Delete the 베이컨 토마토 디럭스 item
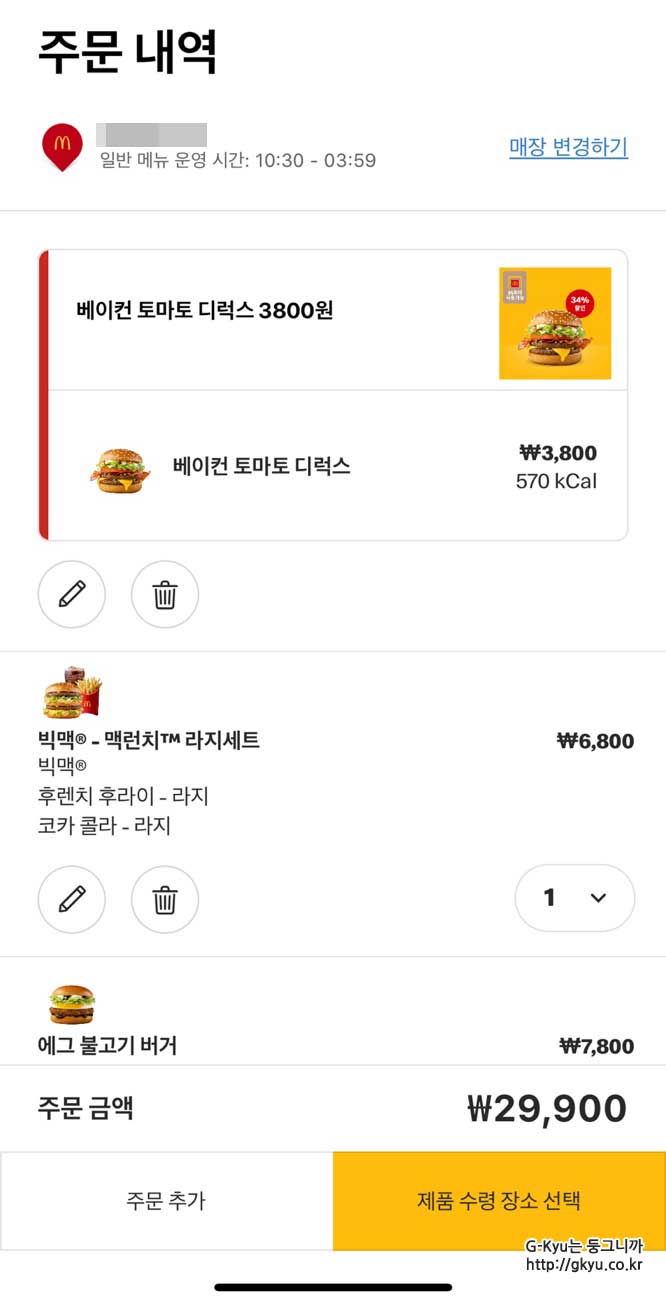Screen dimensions: 666x1304 (x=165, y=595)
